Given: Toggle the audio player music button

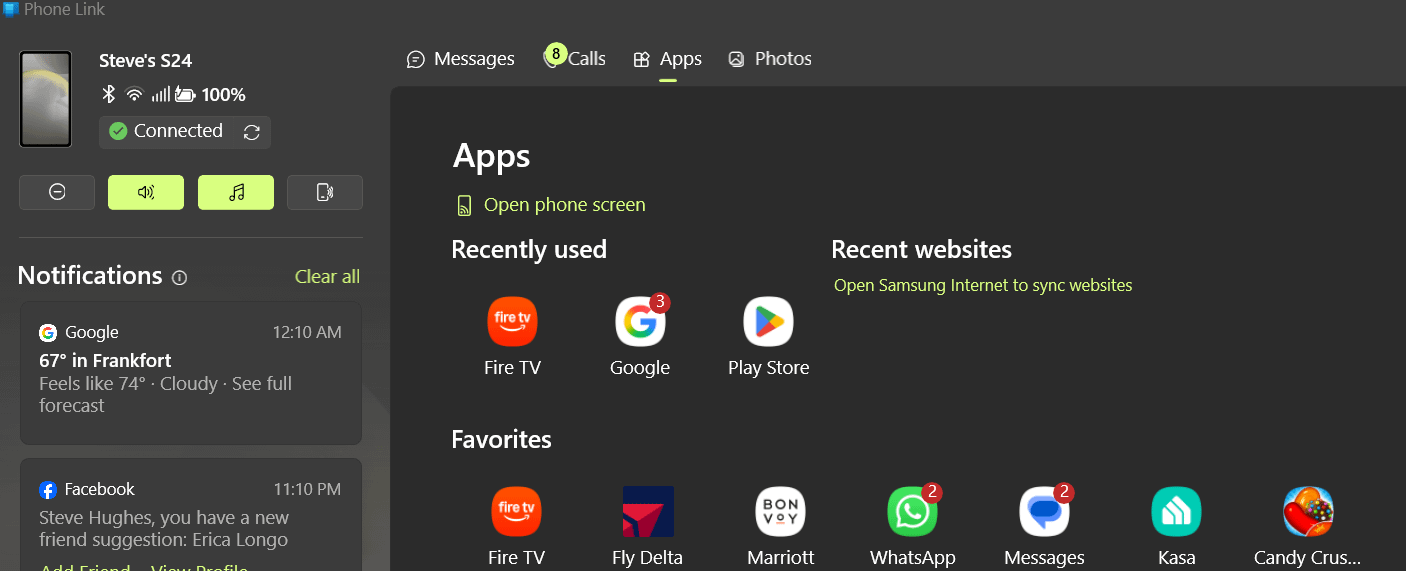Looking at the screenshot, I should 236,192.
